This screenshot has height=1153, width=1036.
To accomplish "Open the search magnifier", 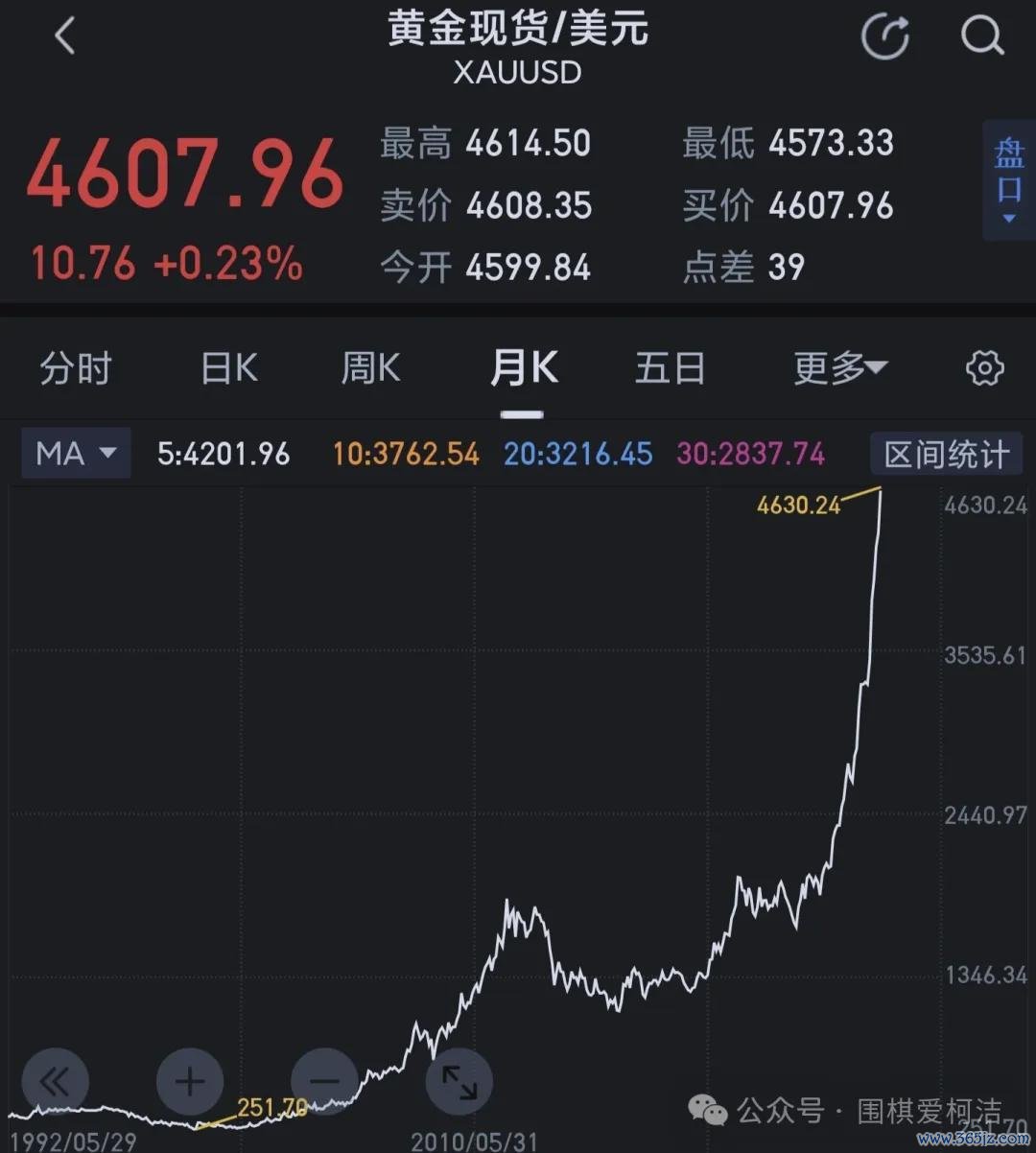I will click(x=981, y=36).
